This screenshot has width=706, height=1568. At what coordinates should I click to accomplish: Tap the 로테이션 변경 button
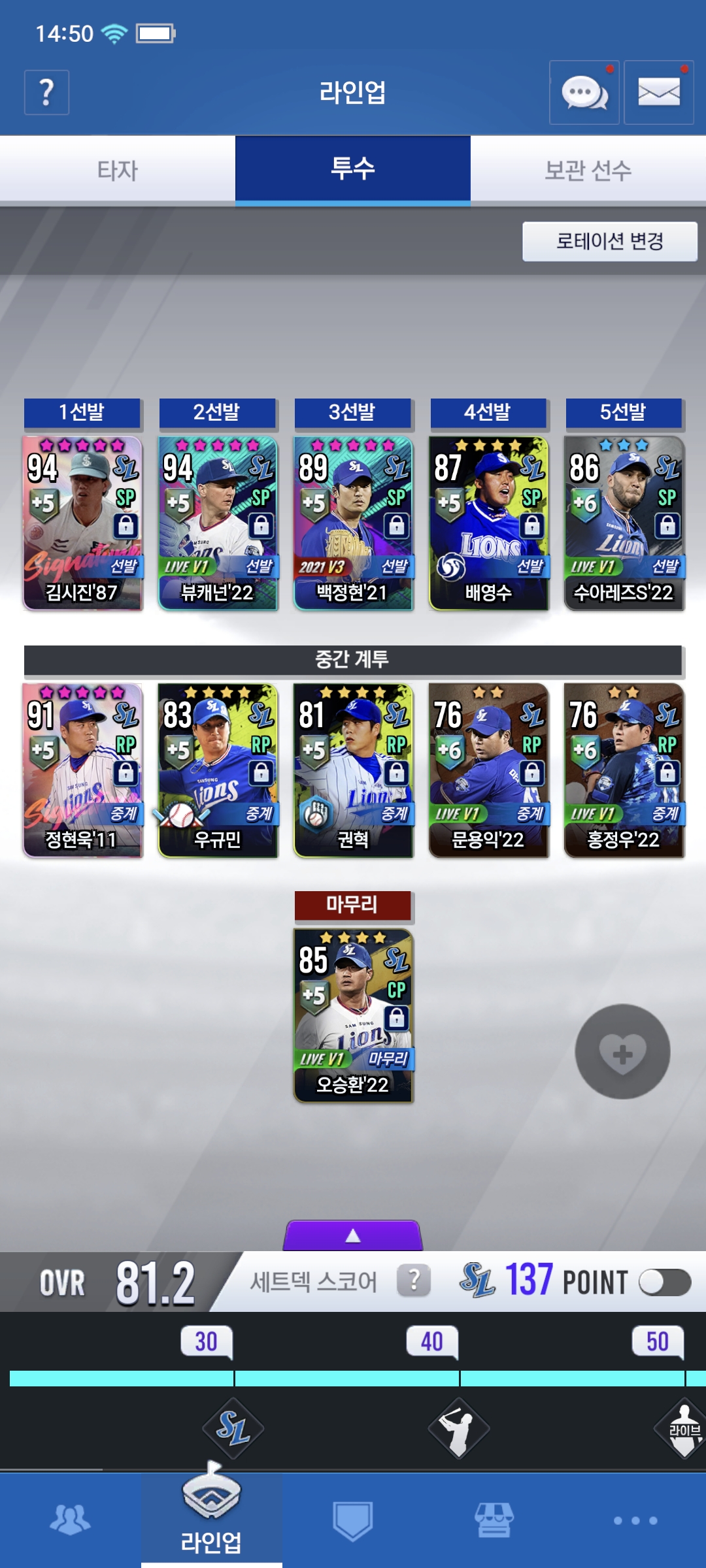tap(610, 241)
